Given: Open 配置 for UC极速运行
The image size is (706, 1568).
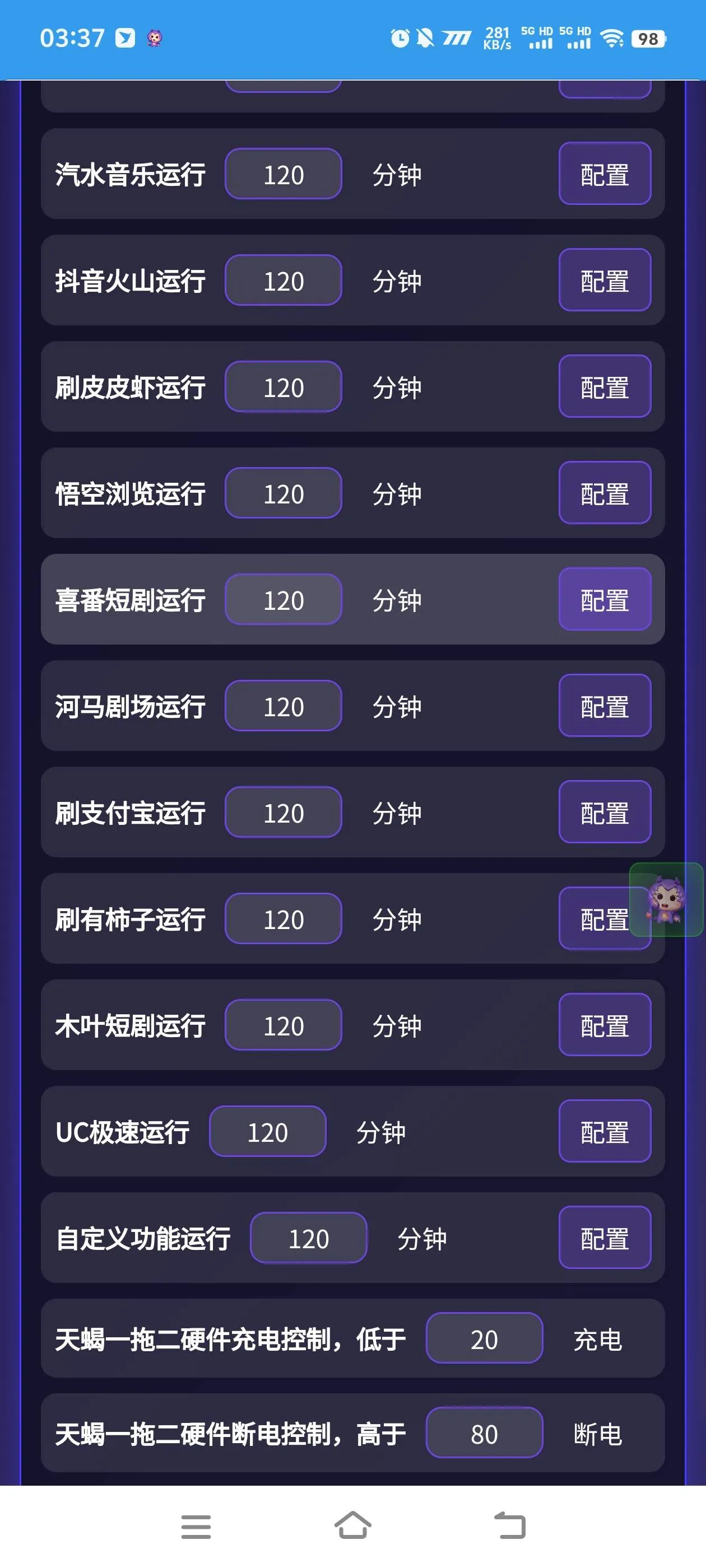Looking at the screenshot, I should click(604, 1131).
